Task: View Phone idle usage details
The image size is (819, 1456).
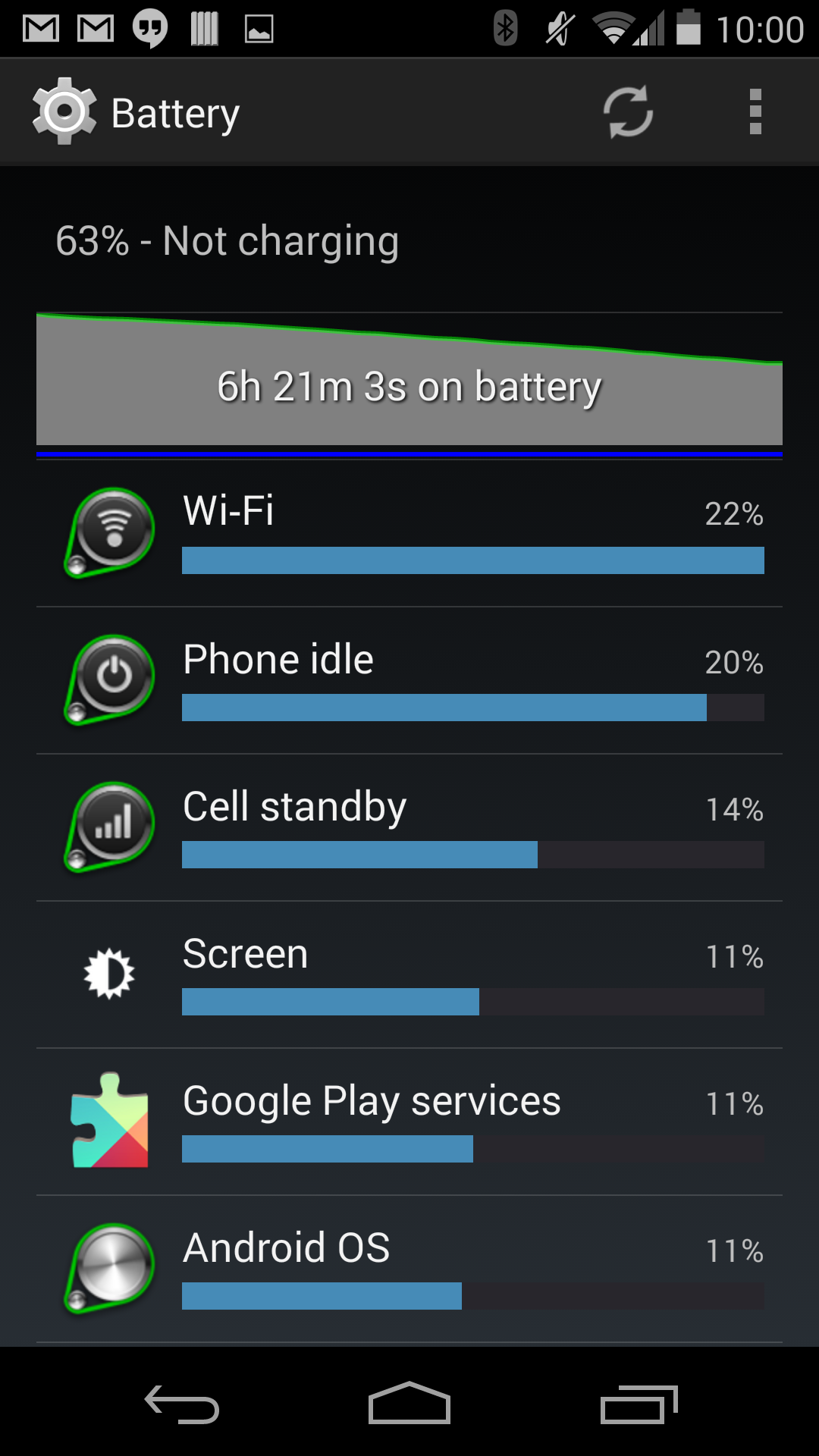Action: (409, 680)
